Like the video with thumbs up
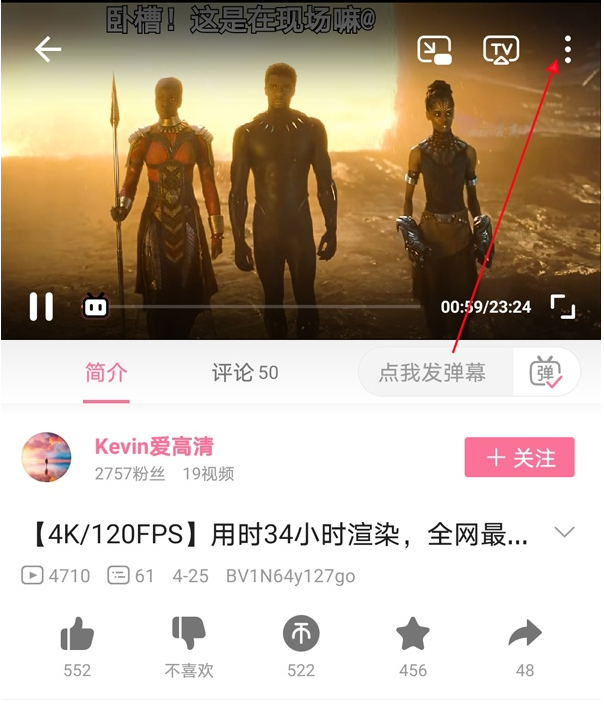Screen dimensions: 604x712 77,633
